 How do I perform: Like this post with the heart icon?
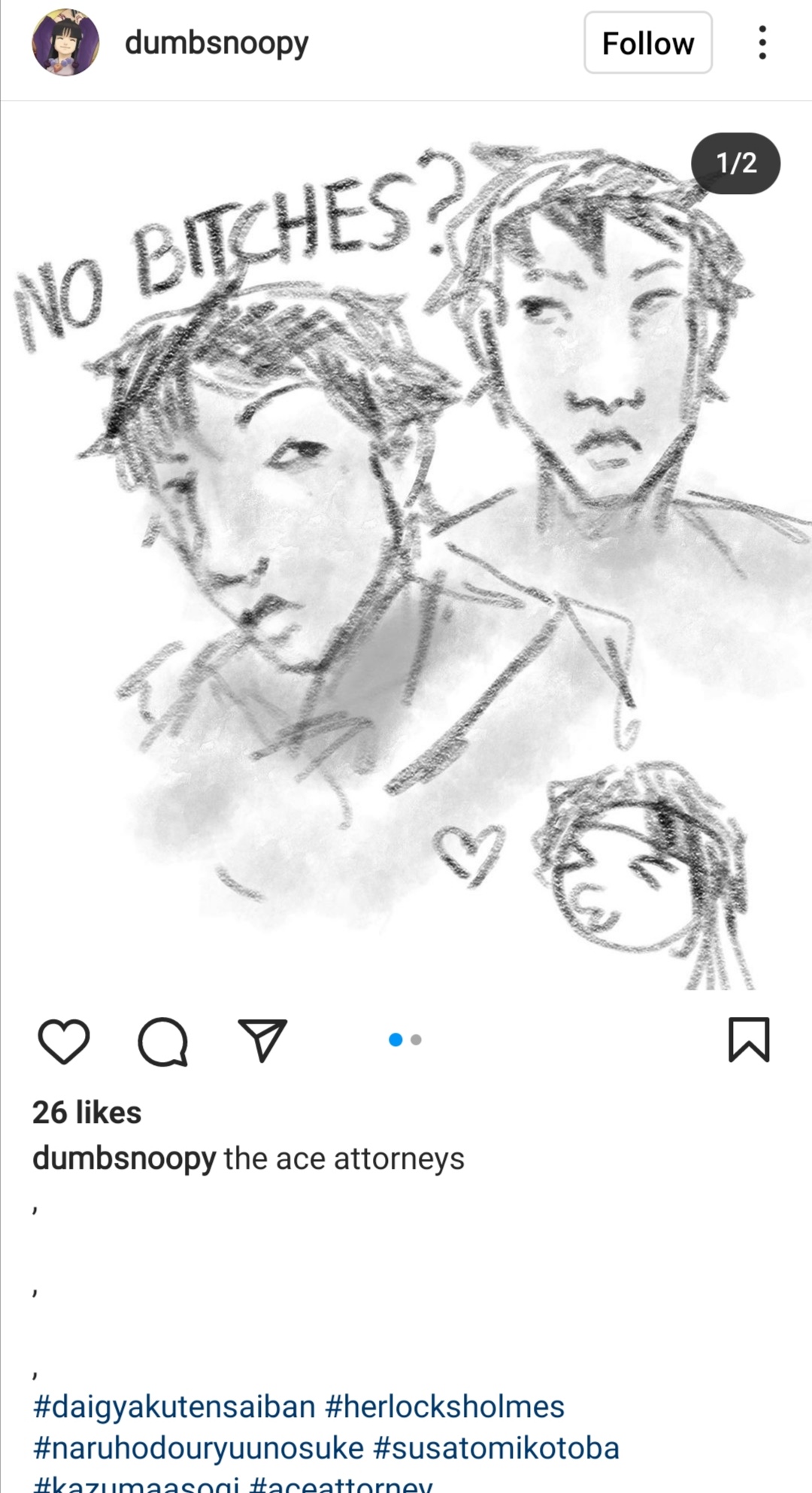coord(64,1041)
